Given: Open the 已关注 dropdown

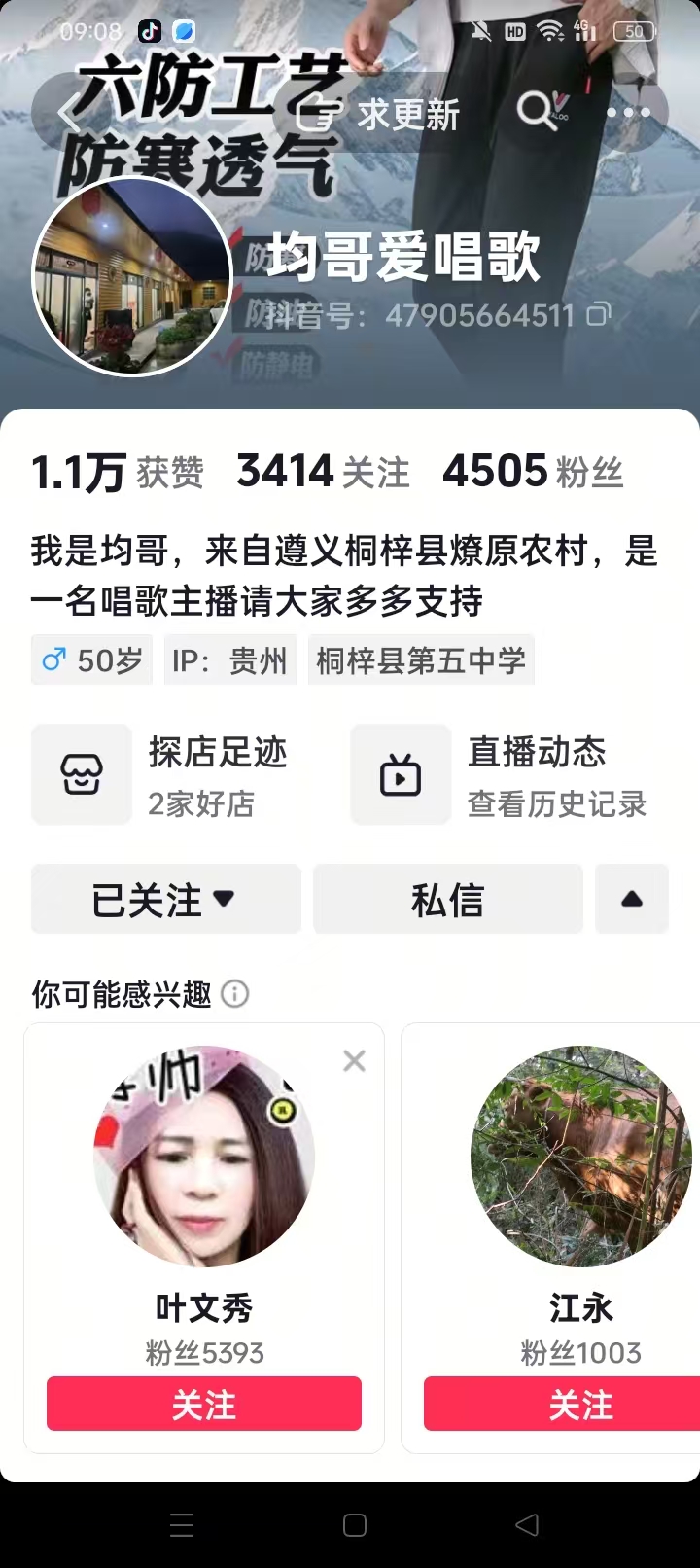Looking at the screenshot, I should (x=165, y=899).
